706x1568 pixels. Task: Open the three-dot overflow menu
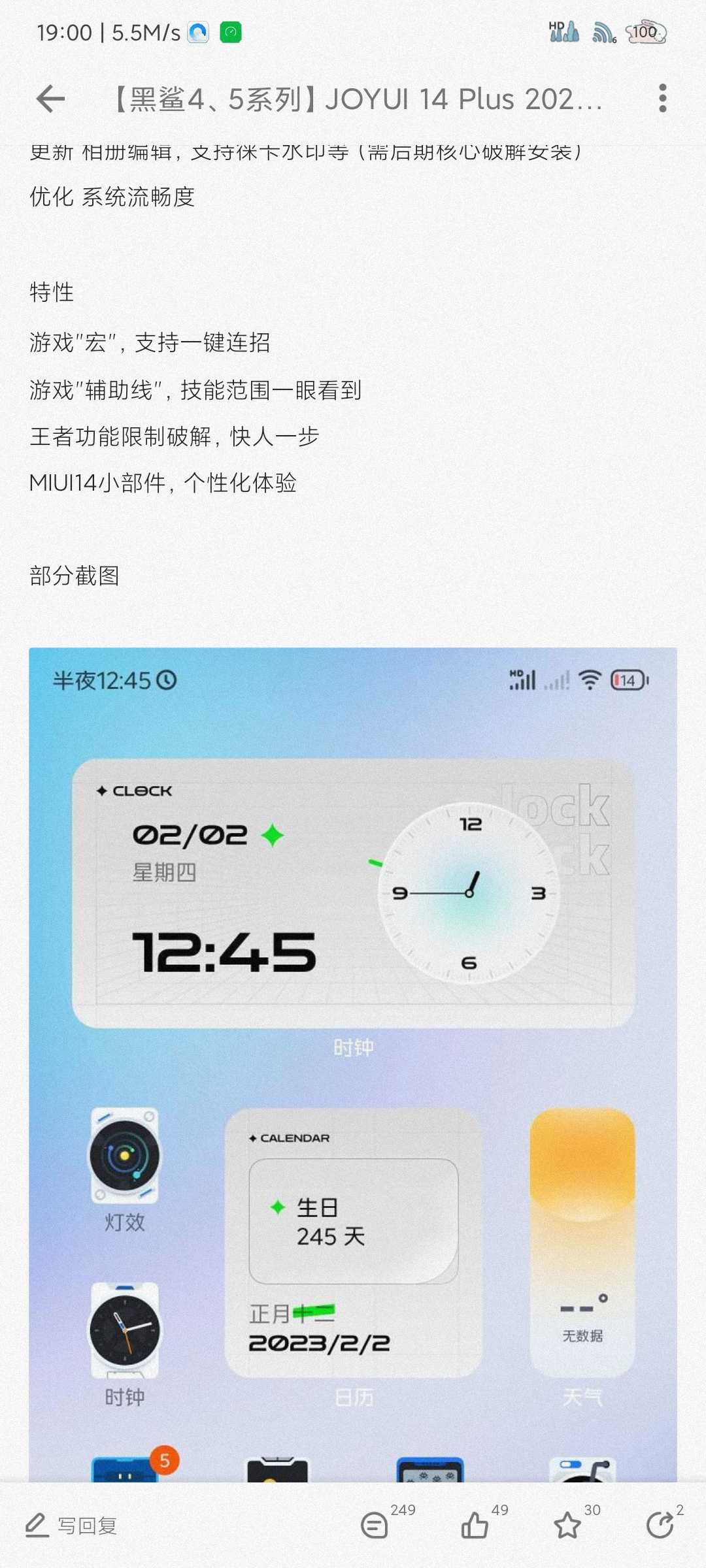[662, 99]
